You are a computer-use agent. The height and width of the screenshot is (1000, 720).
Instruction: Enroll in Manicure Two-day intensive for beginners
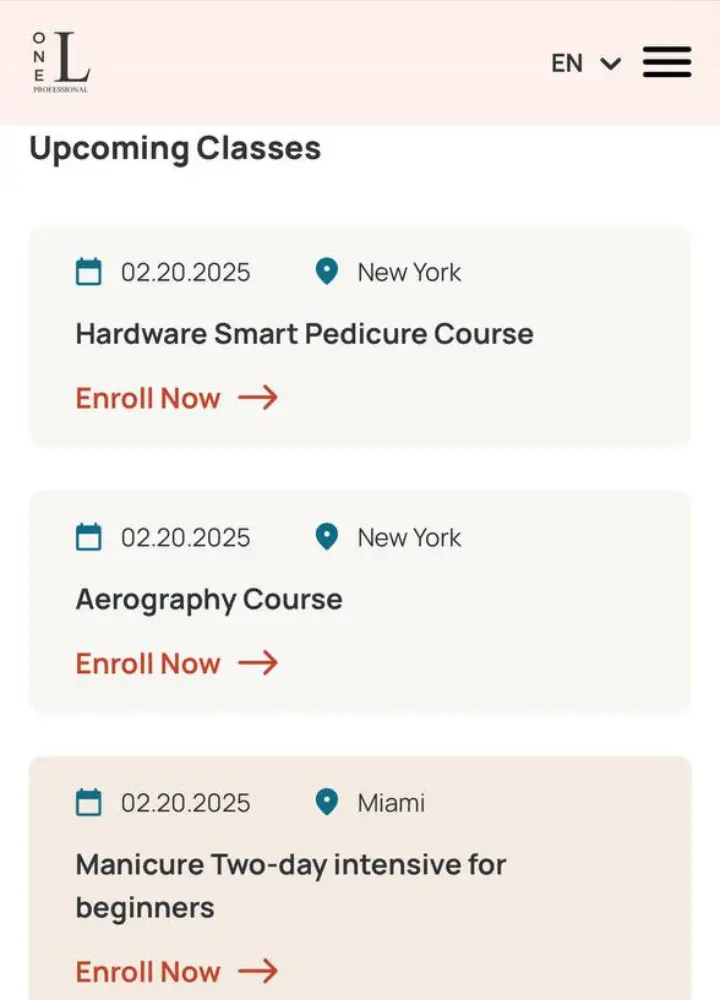176,971
